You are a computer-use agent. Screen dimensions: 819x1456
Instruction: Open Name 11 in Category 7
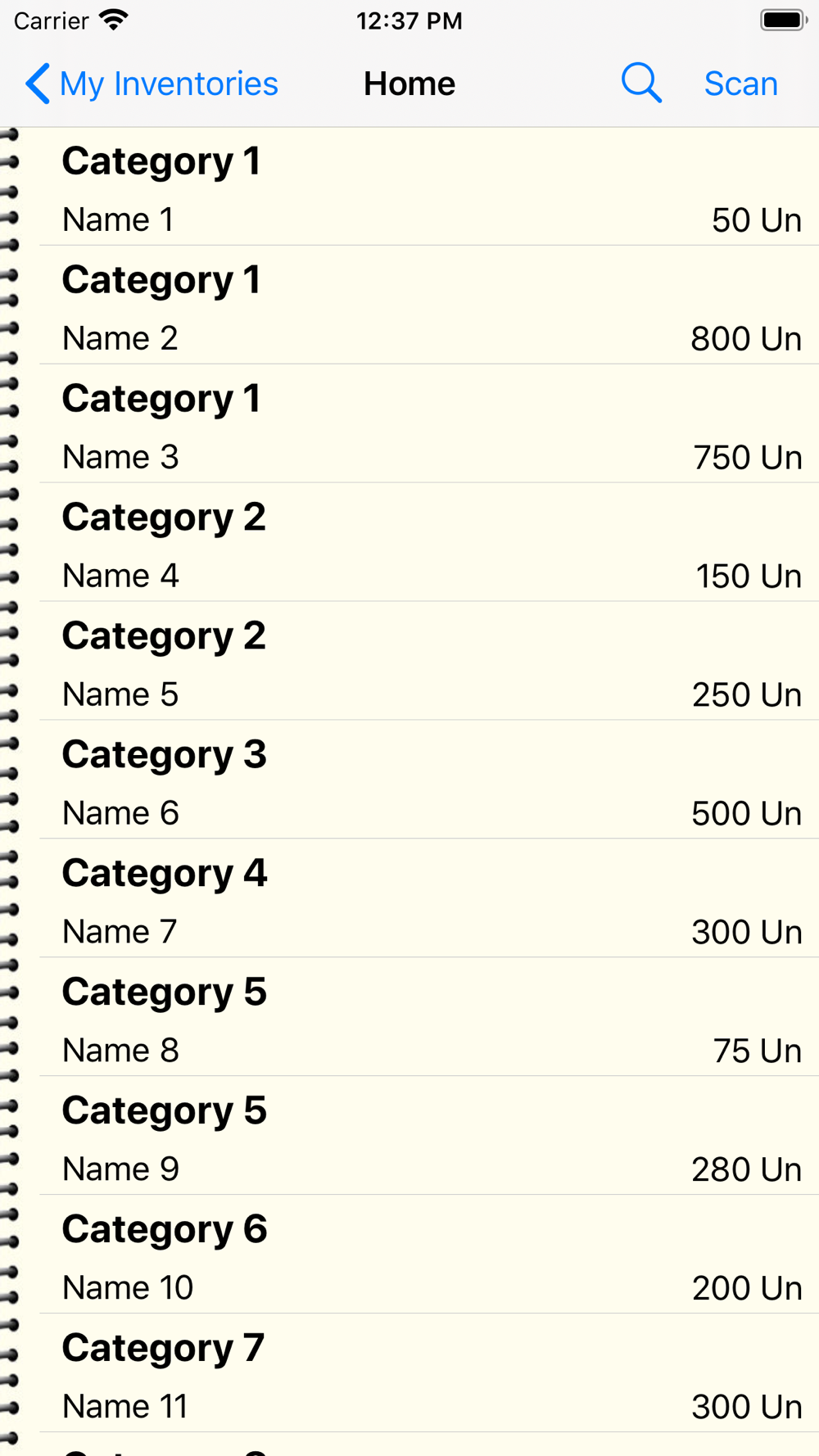(426, 1376)
